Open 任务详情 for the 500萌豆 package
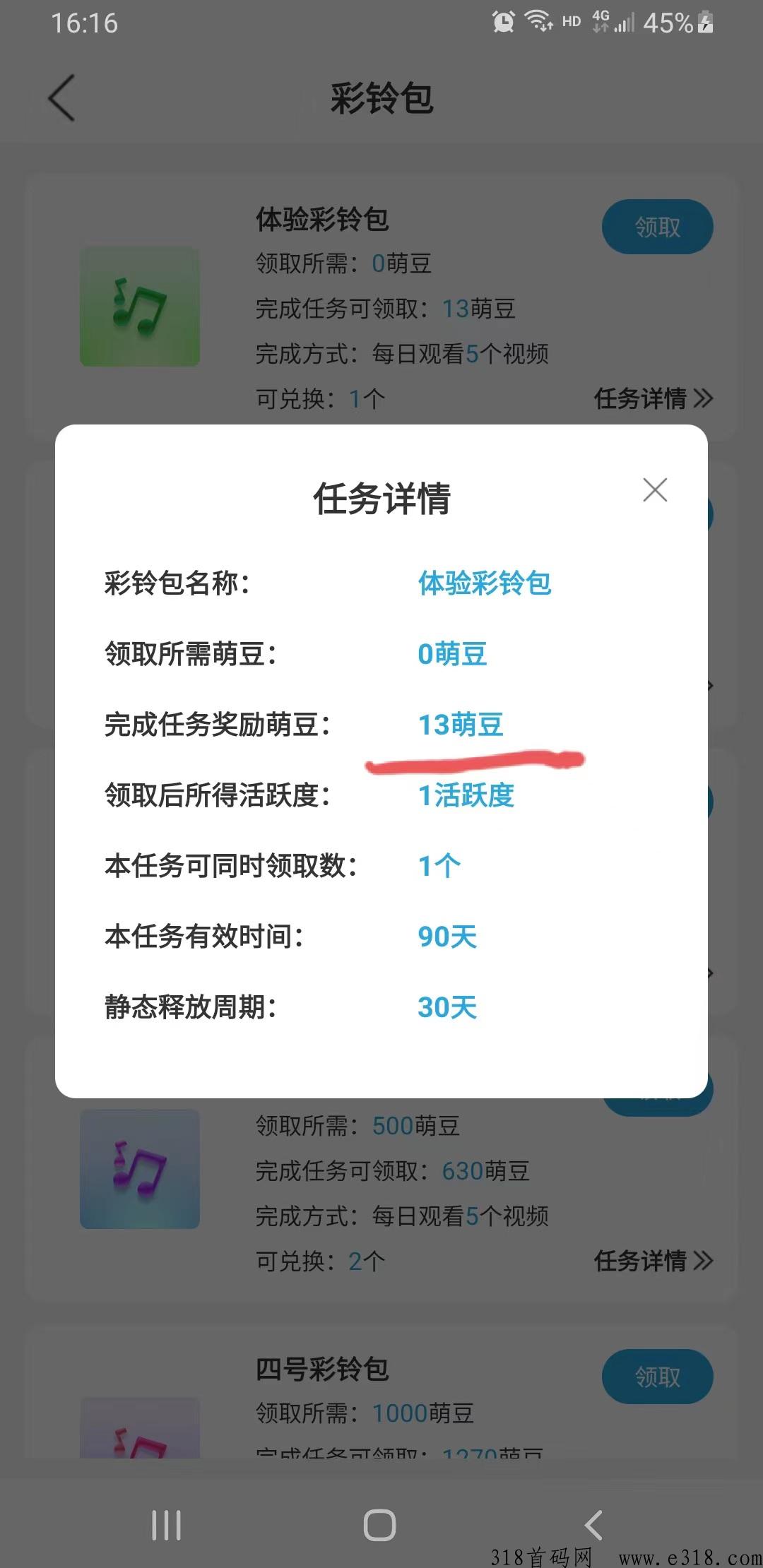The image size is (763, 1568). [x=653, y=1260]
